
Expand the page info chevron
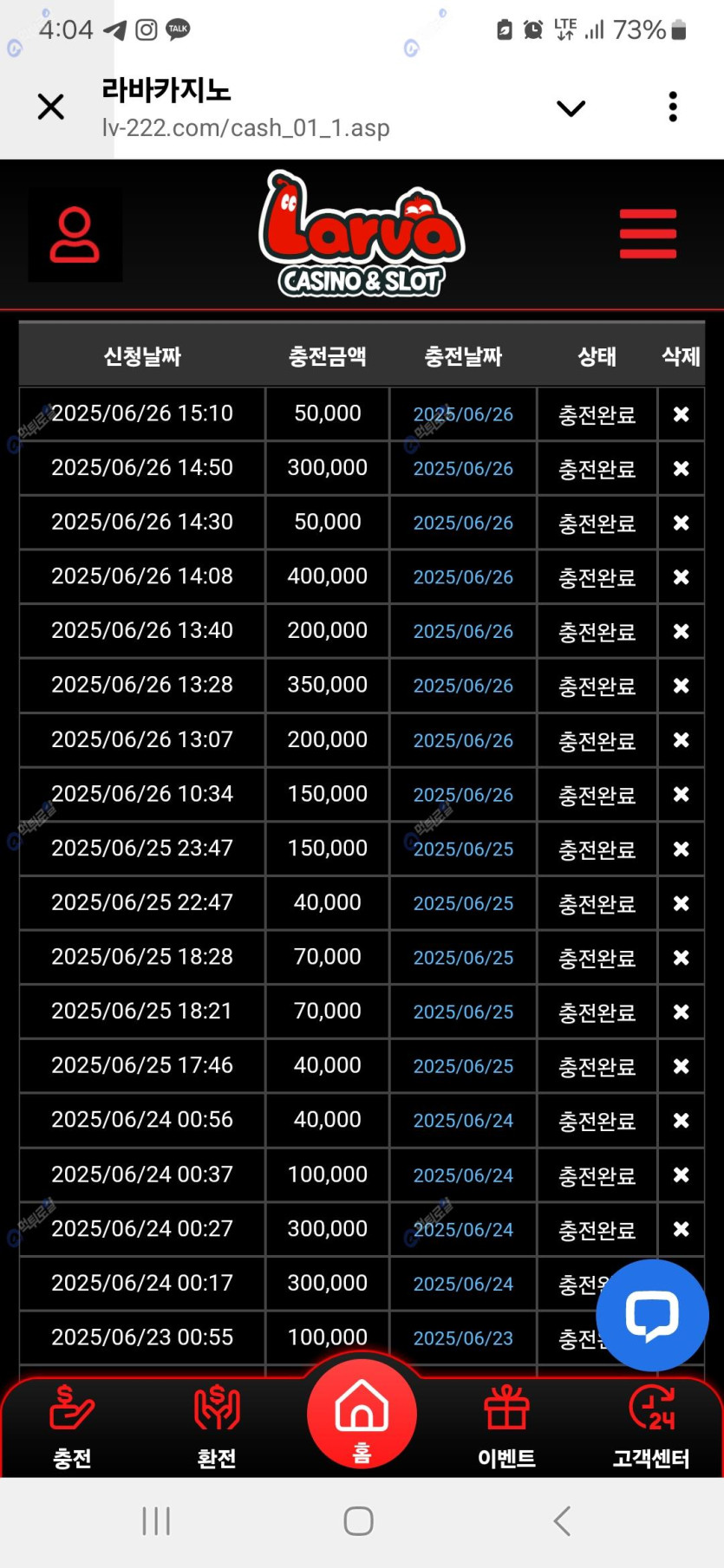[x=571, y=108]
